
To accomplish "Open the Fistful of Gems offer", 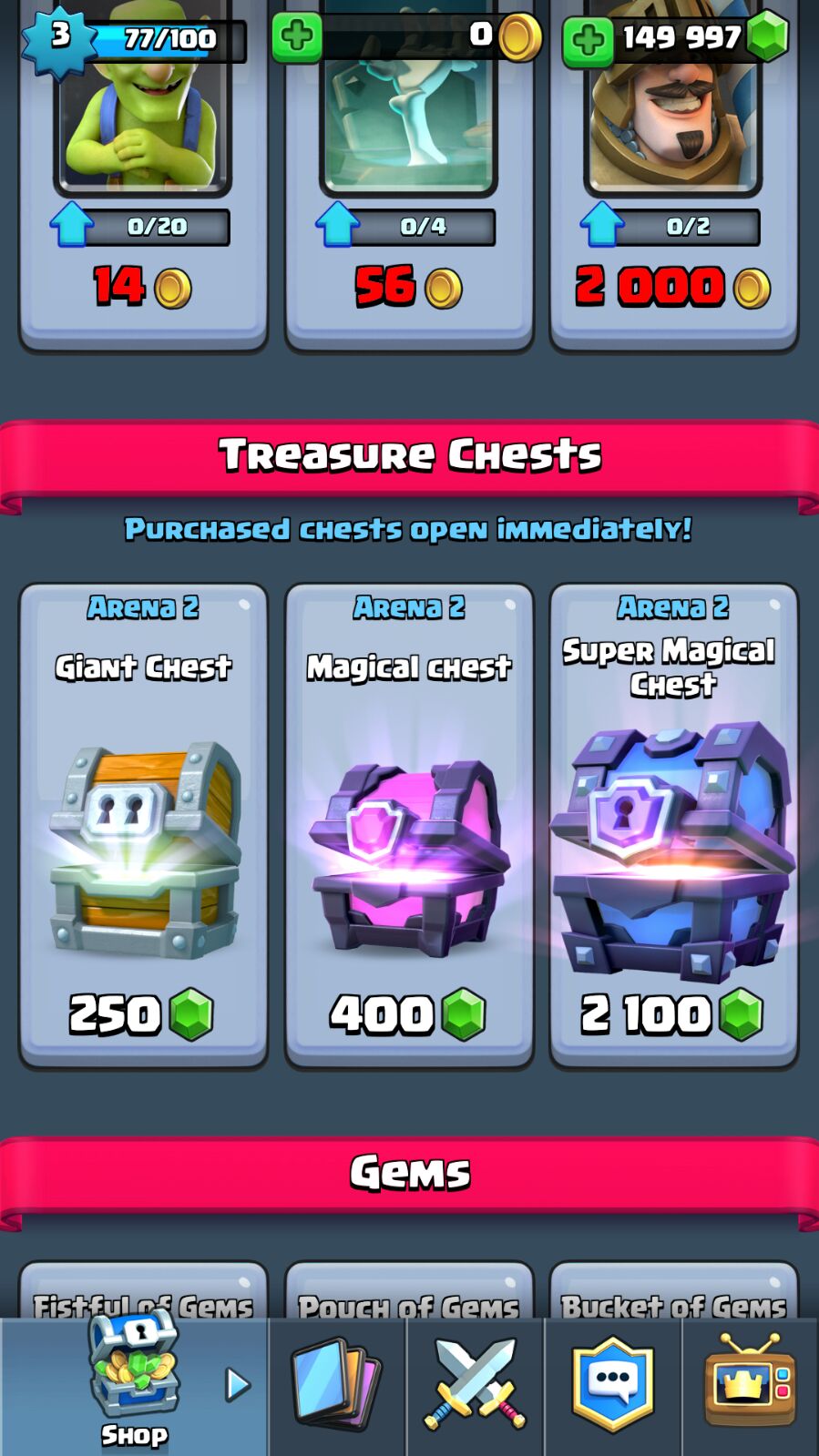I will (143, 1290).
